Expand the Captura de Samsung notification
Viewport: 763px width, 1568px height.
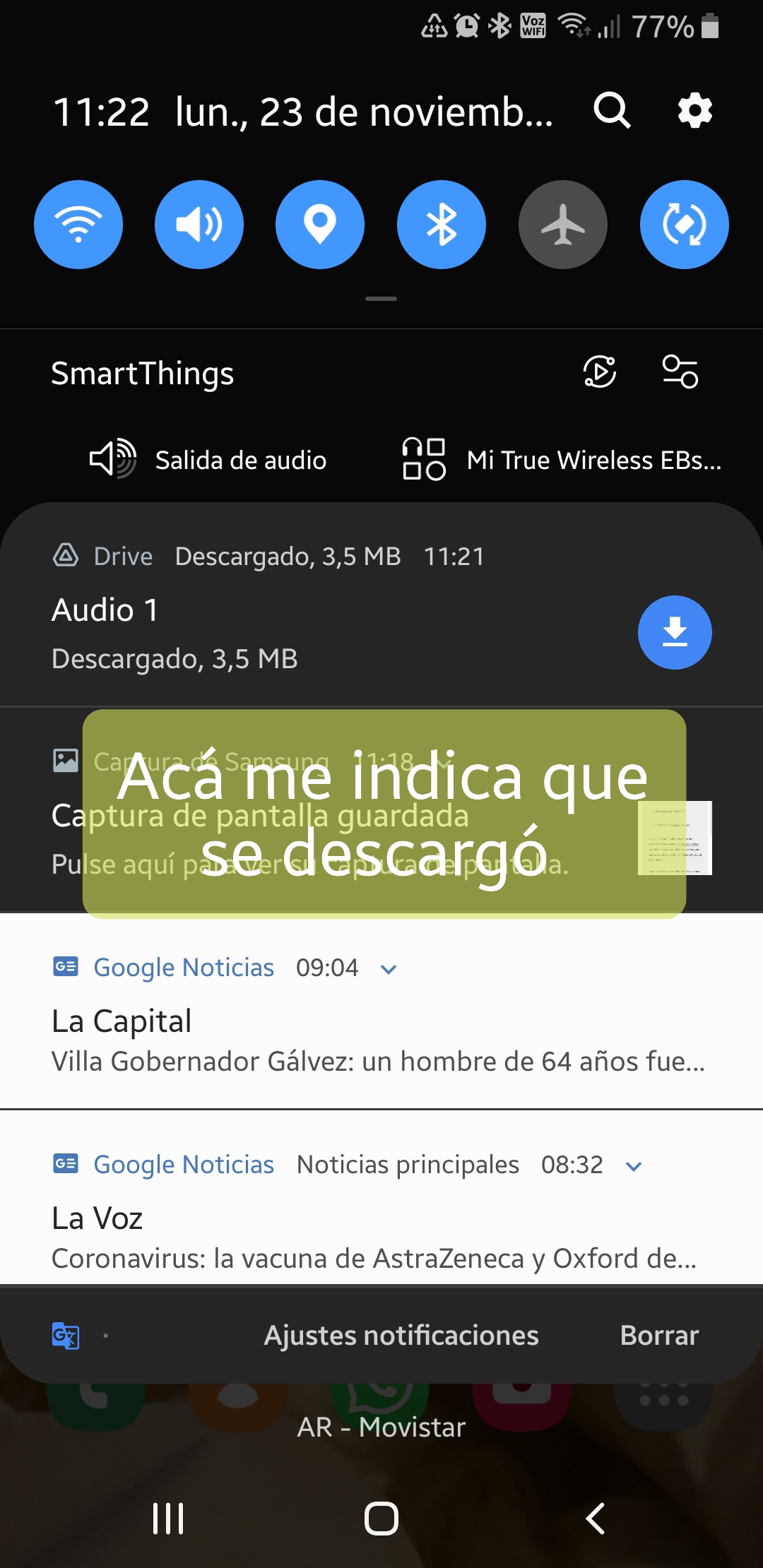(x=442, y=763)
